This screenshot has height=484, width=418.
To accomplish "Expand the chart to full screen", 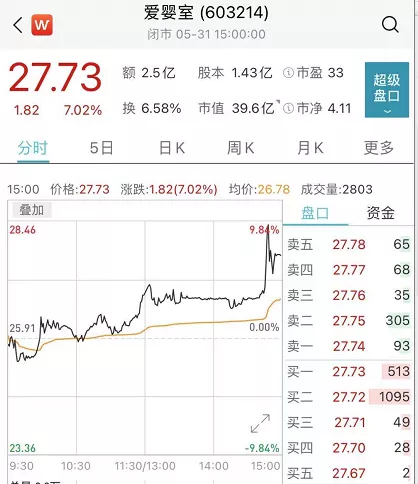I will click(x=260, y=423).
